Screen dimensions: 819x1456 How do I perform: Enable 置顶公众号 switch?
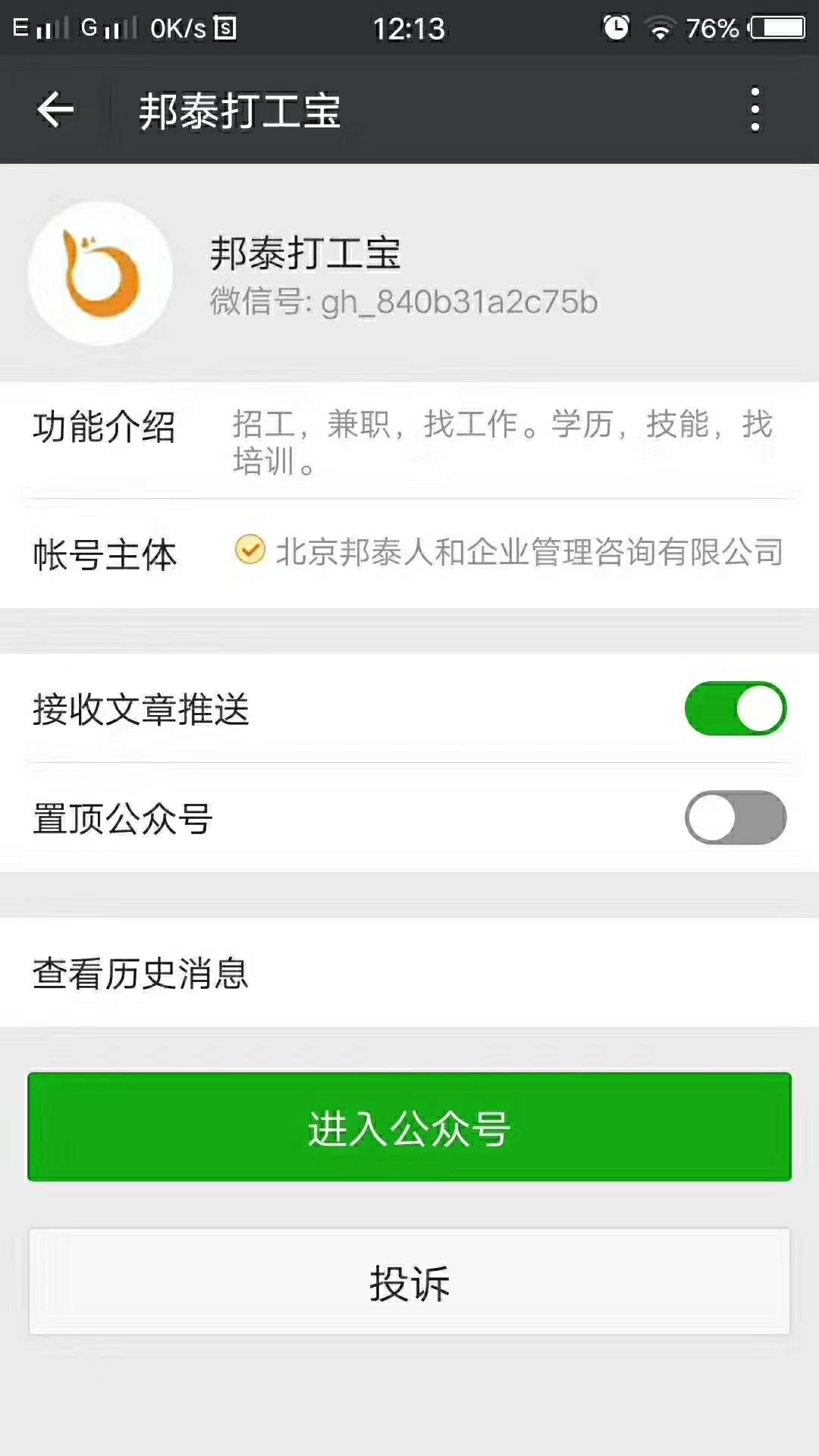tap(735, 817)
